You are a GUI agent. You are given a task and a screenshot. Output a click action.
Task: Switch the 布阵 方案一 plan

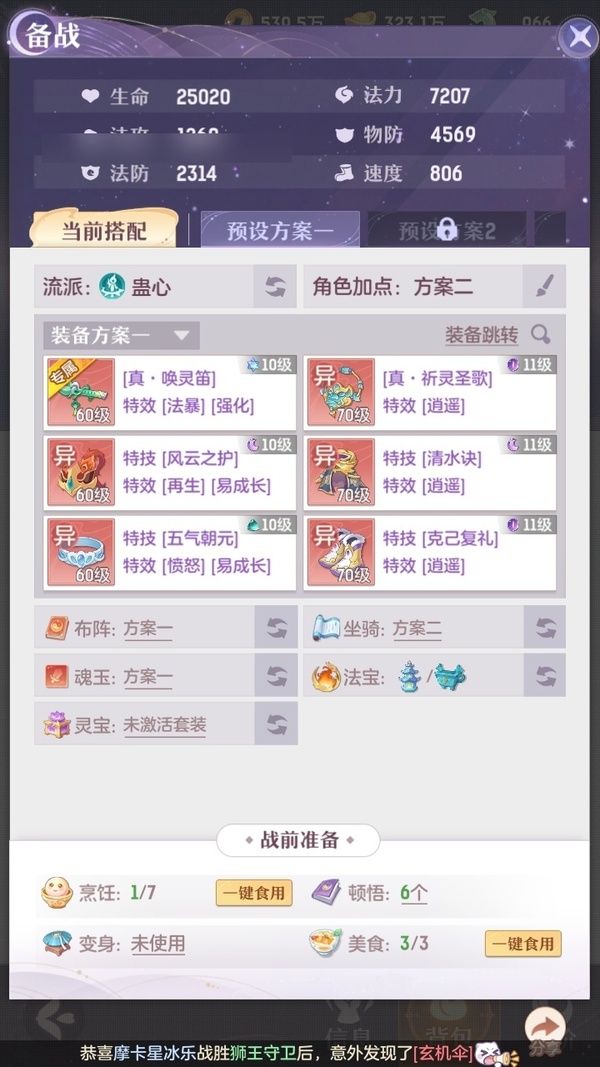coord(275,628)
